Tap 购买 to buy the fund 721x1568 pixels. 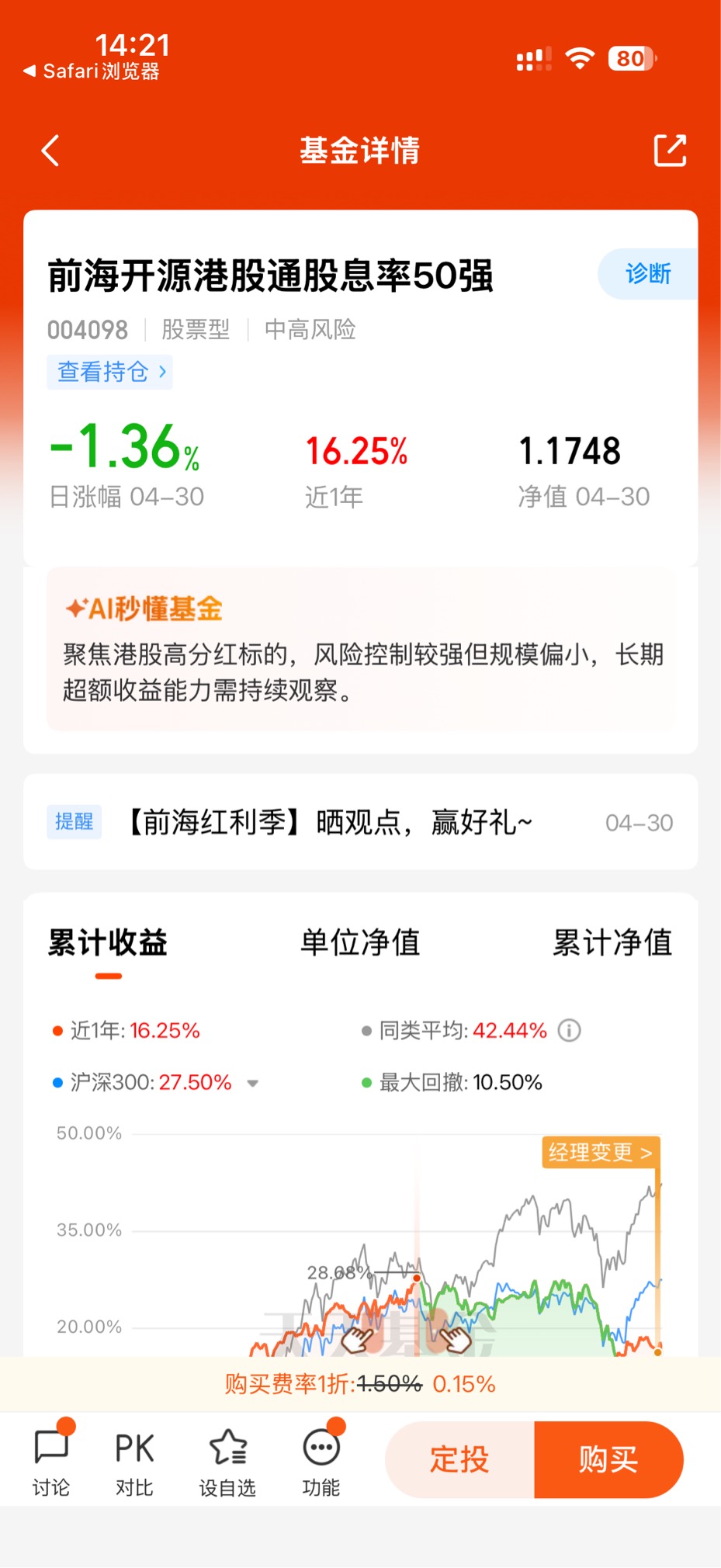pos(608,1459)
